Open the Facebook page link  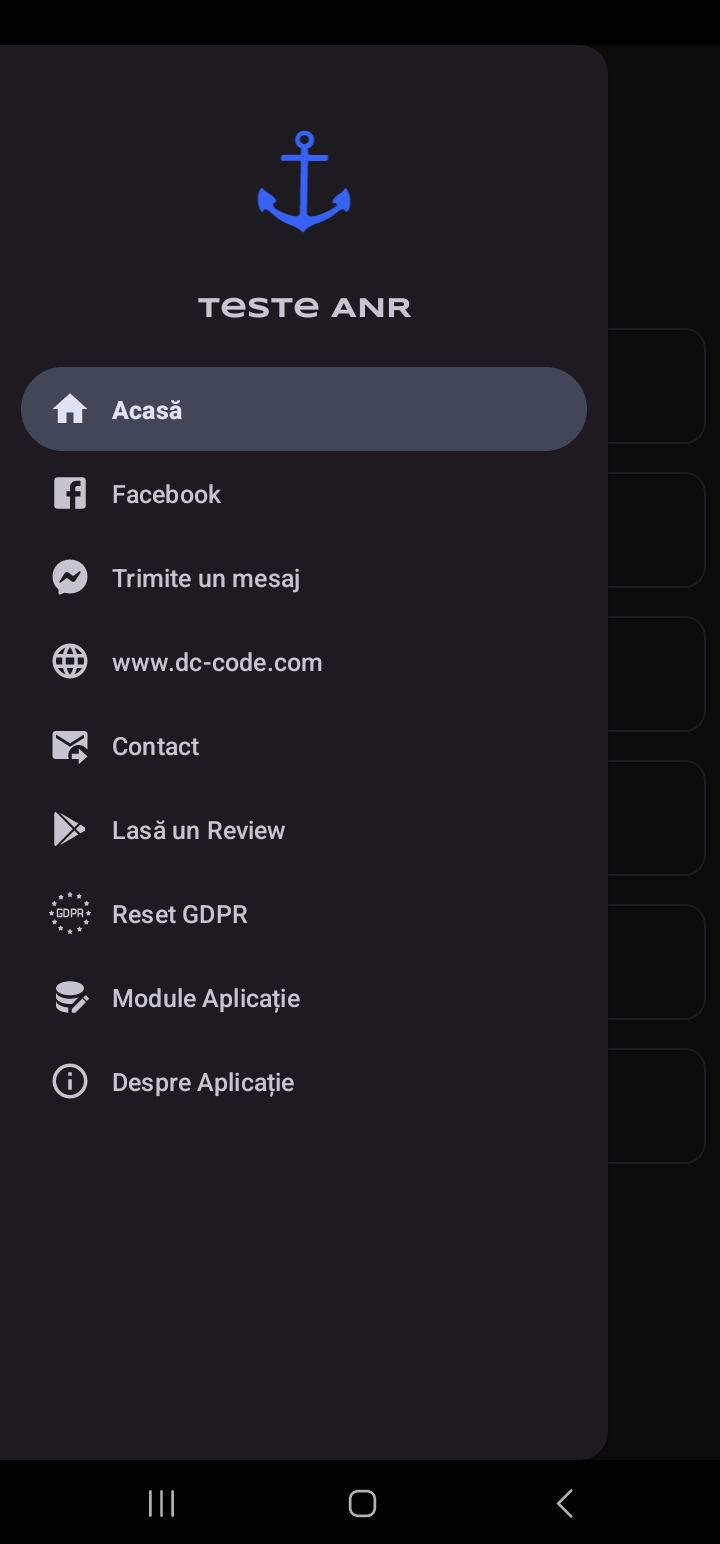click(304, 494)
